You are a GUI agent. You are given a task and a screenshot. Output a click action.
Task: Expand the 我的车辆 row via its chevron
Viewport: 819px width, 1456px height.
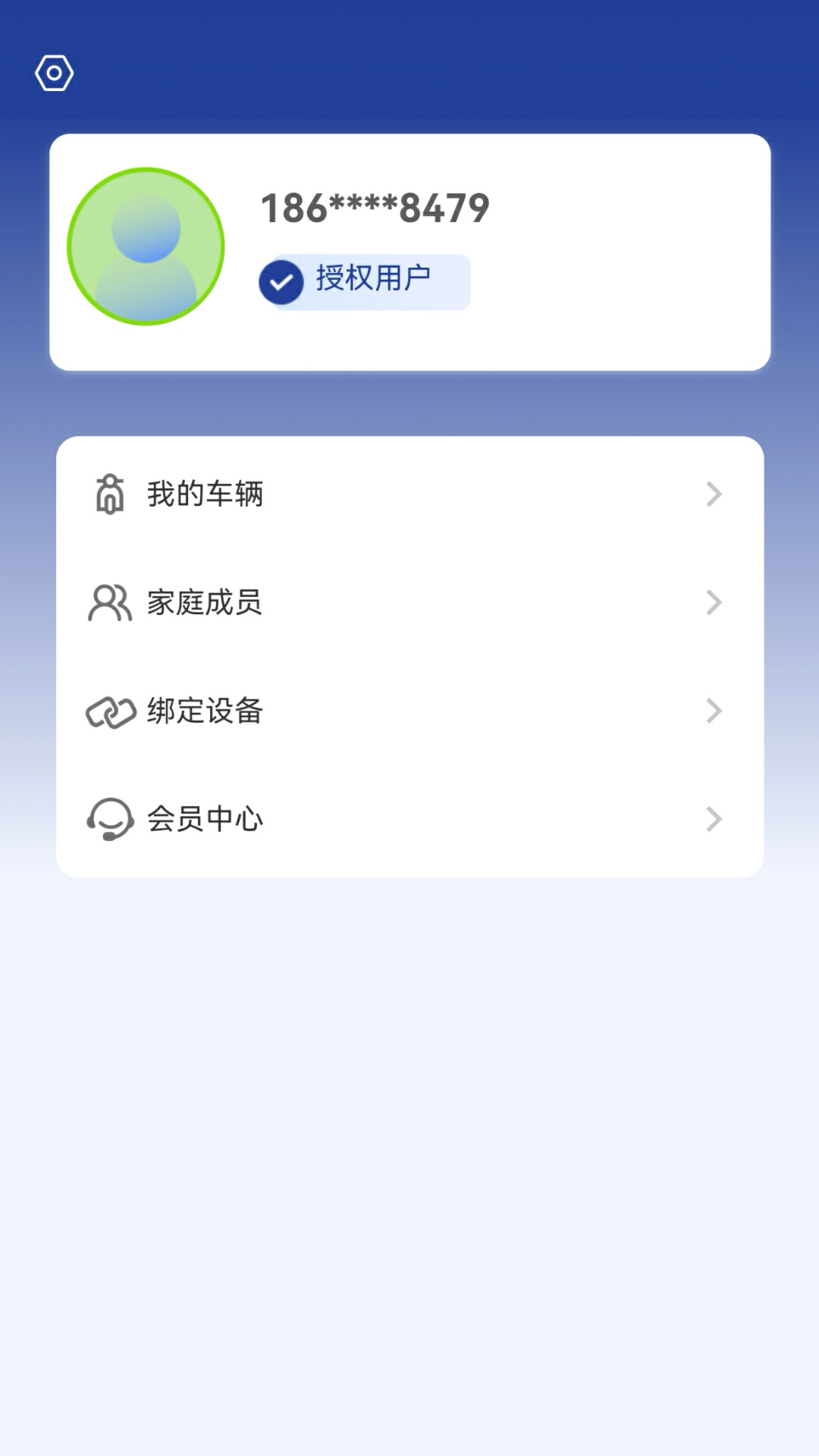pos(713,494)
